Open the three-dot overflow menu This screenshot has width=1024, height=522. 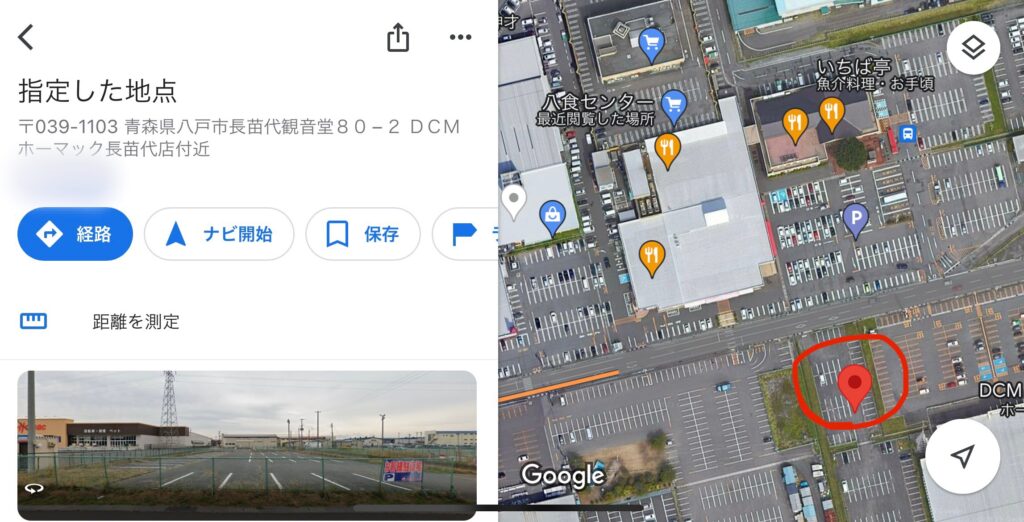click(x=460, y=38)
